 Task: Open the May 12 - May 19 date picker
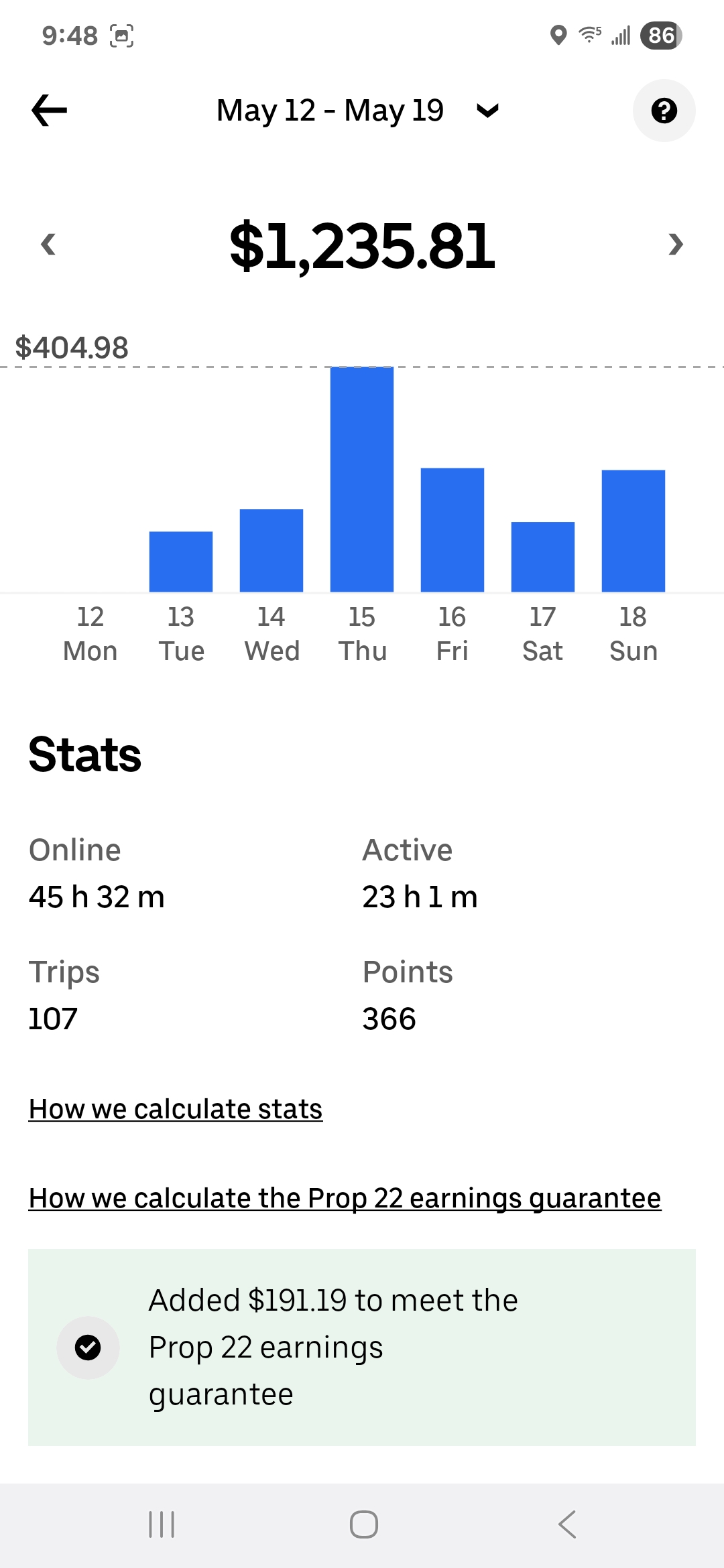pyautogui.click(x=357, y=111)
